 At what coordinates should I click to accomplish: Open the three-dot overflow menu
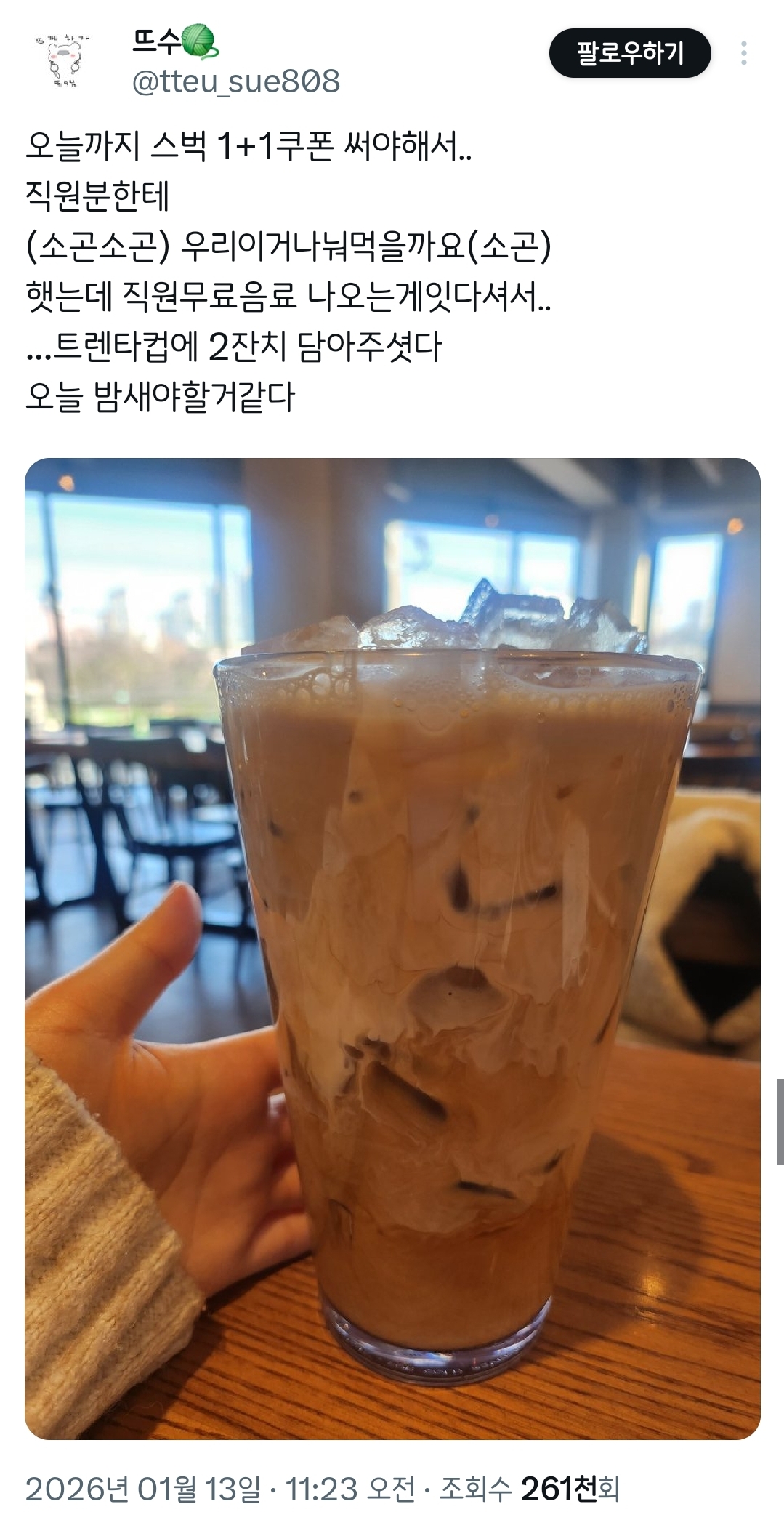click(x=743, y=53)
